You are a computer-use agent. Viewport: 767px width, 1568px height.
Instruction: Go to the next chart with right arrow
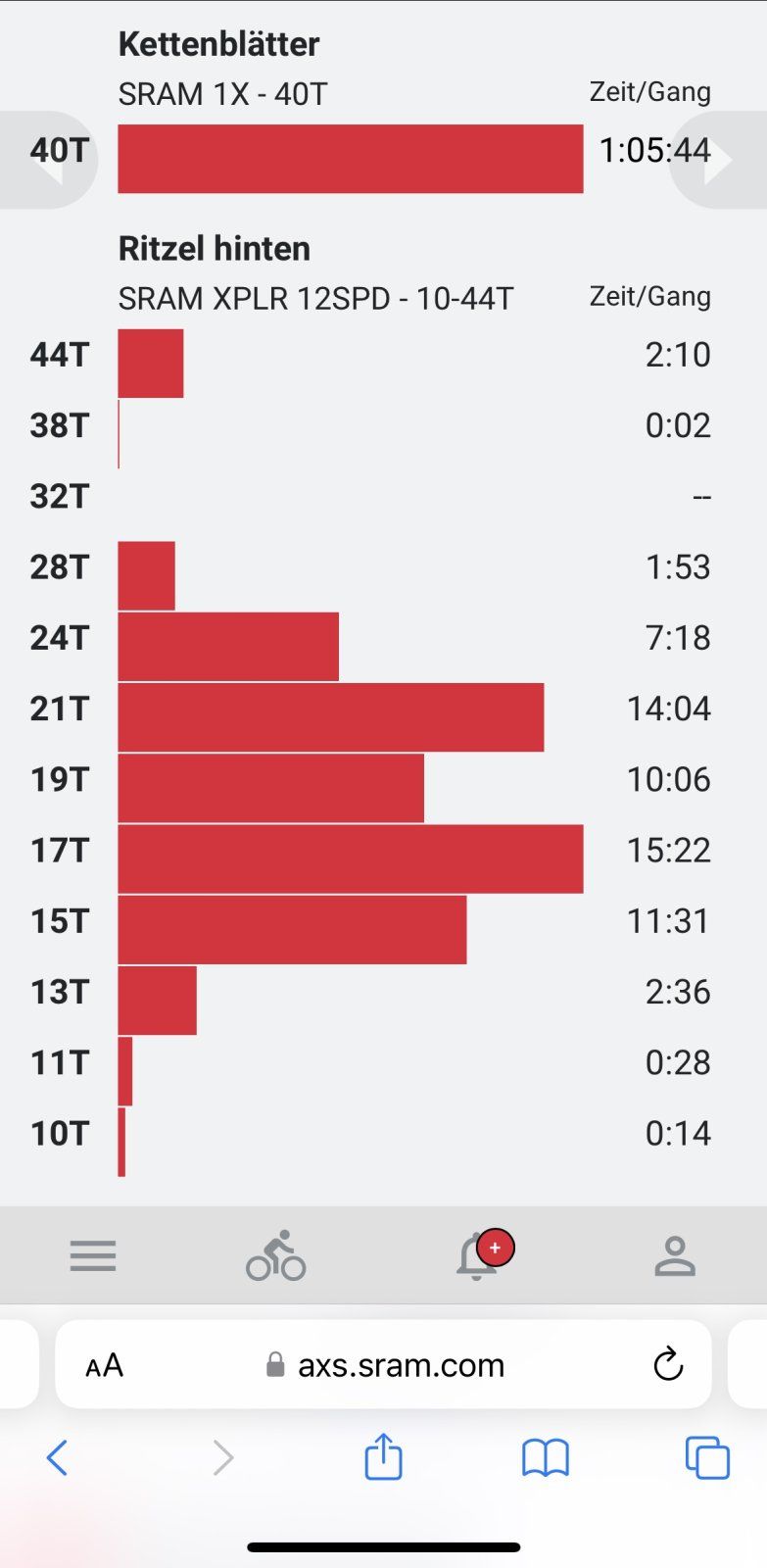pyautogui.click(x=719, y=160)
